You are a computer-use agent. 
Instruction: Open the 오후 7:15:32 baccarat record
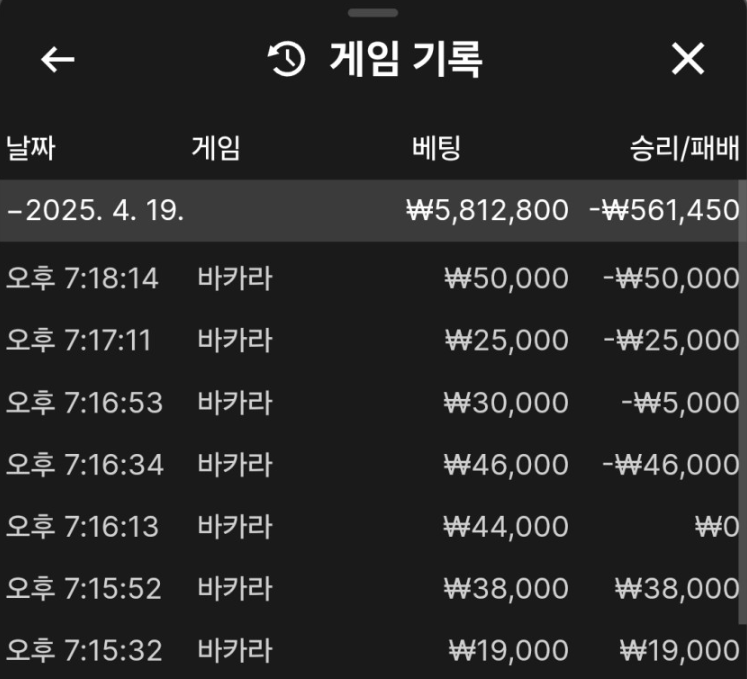[x=370, y=651]
